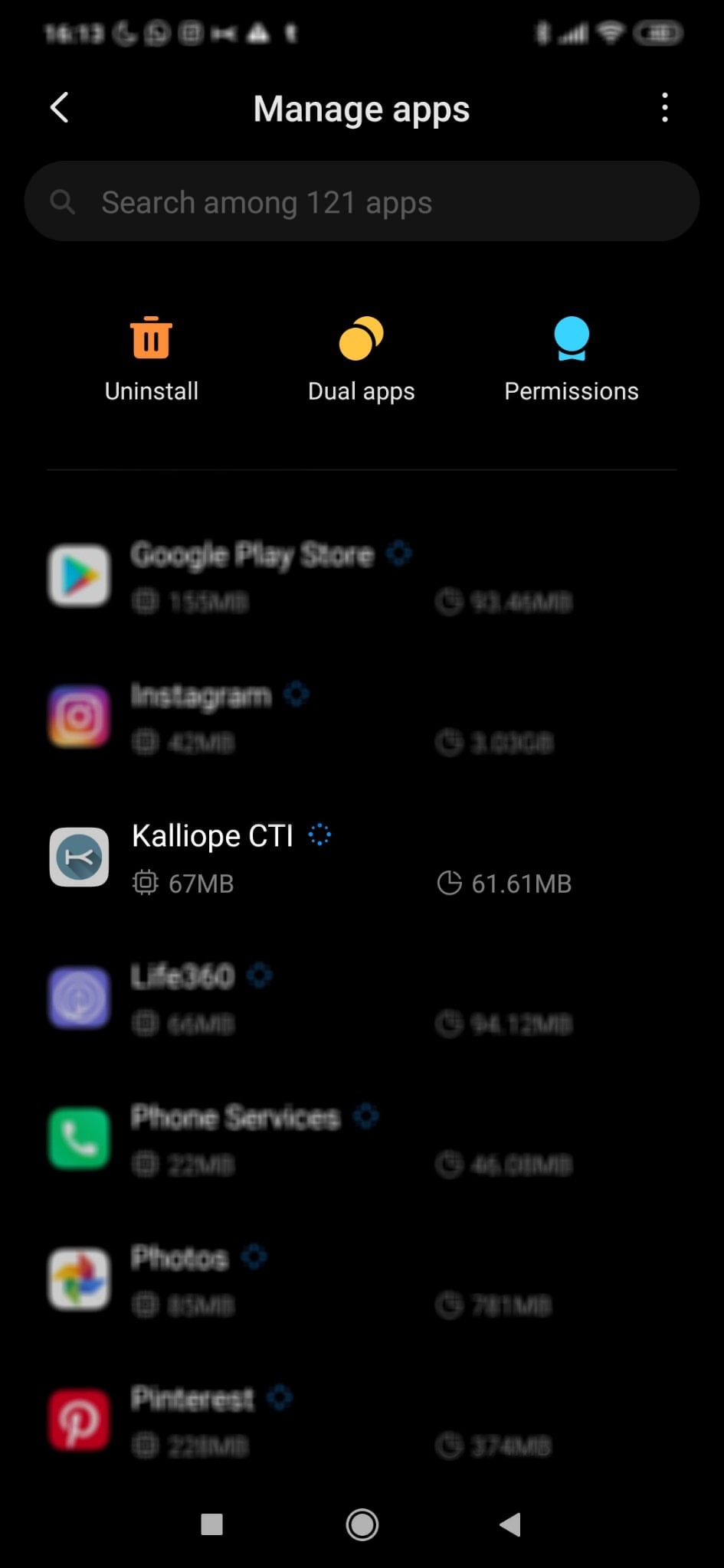The width and height of the screenshot is (724, 1568).
Task: Go back from Manage apps
Action: pyautogui.click(x=60, y=108)
